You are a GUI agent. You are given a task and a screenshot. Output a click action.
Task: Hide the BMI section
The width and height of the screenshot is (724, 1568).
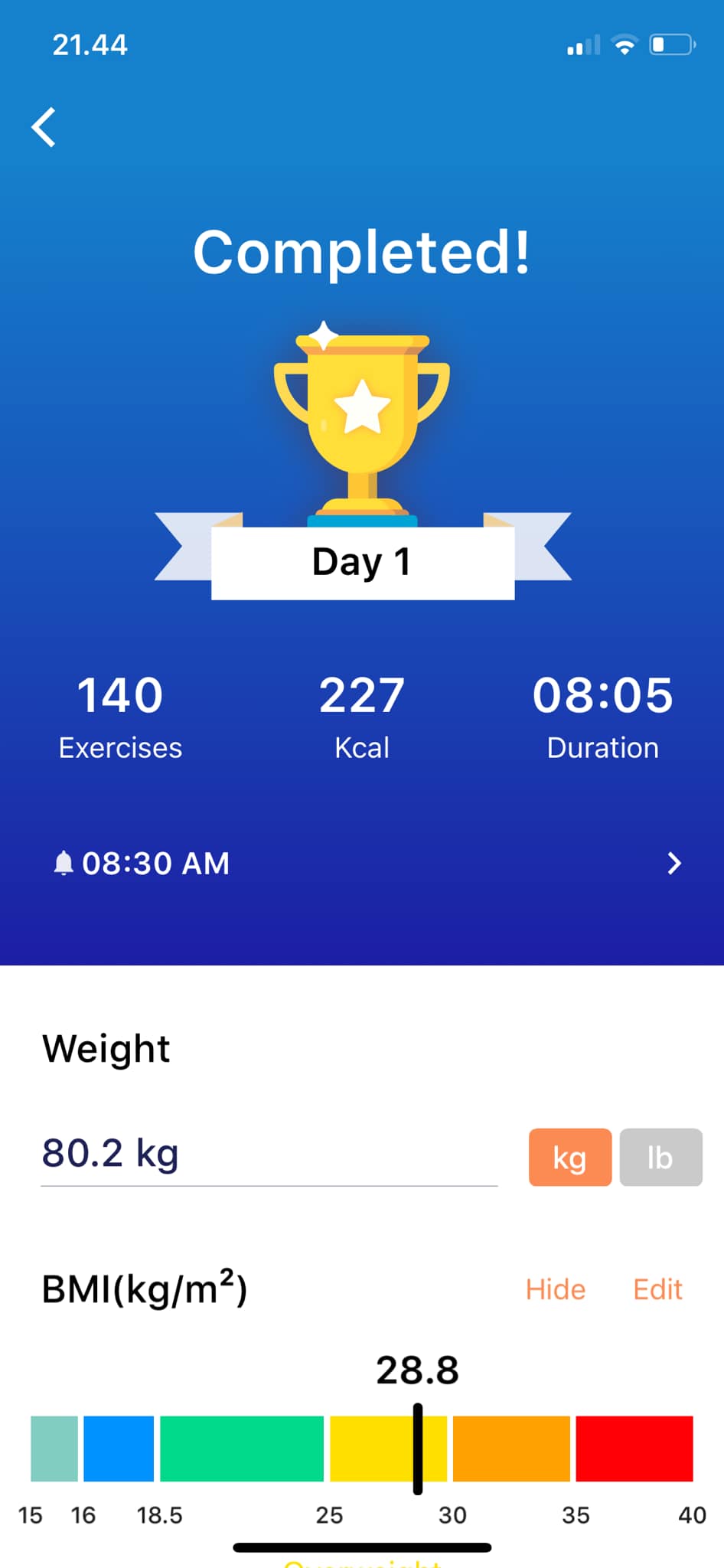click(x=555, y=1289)
